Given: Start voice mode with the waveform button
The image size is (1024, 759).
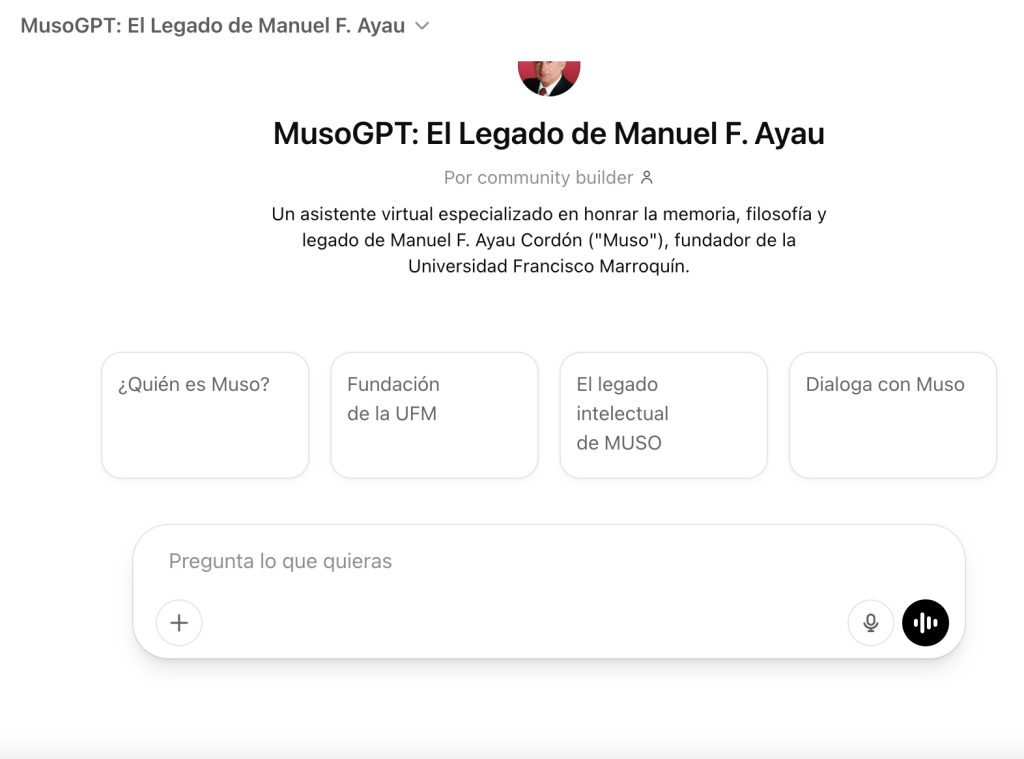Looking at the screenshot, I should [925, 623].
